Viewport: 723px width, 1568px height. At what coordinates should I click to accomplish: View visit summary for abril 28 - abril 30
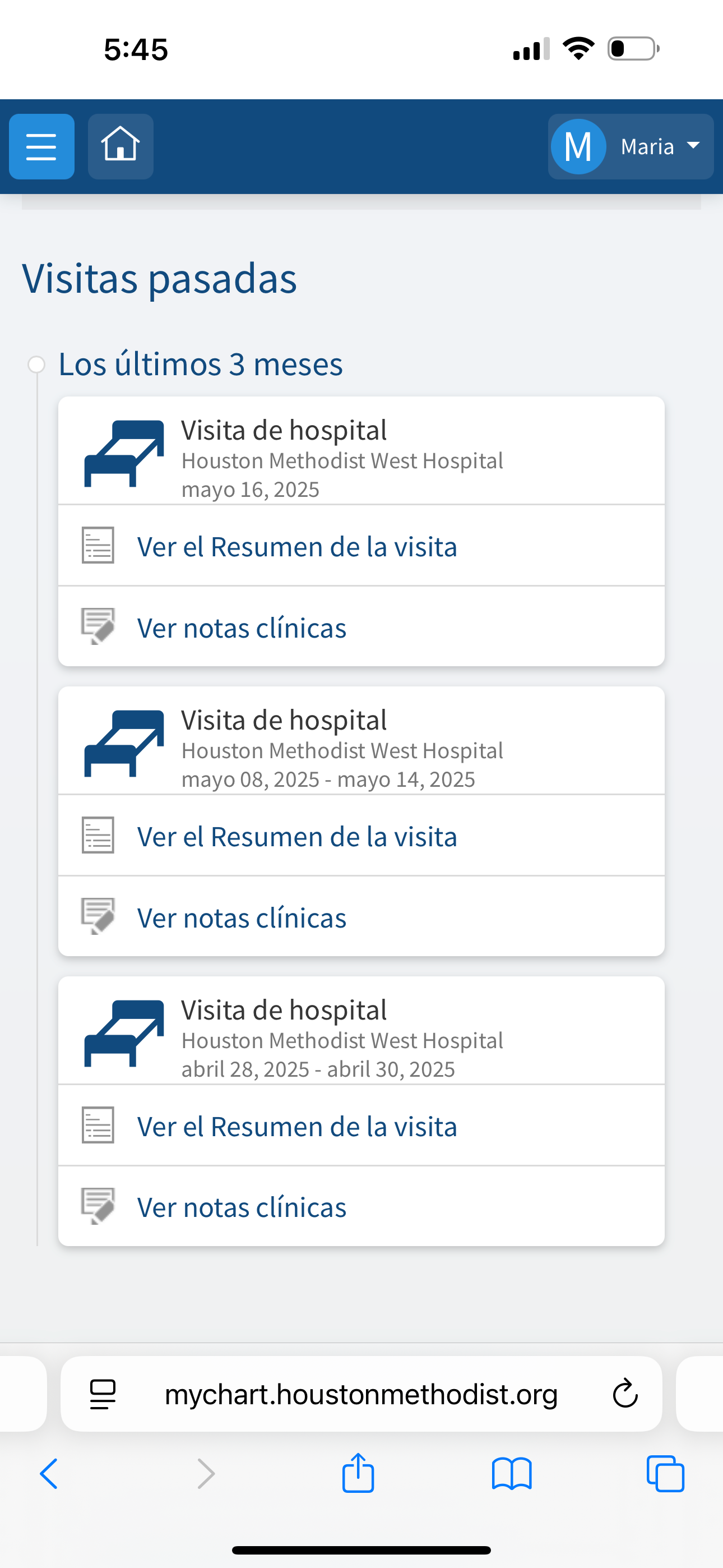point(361,1126)
